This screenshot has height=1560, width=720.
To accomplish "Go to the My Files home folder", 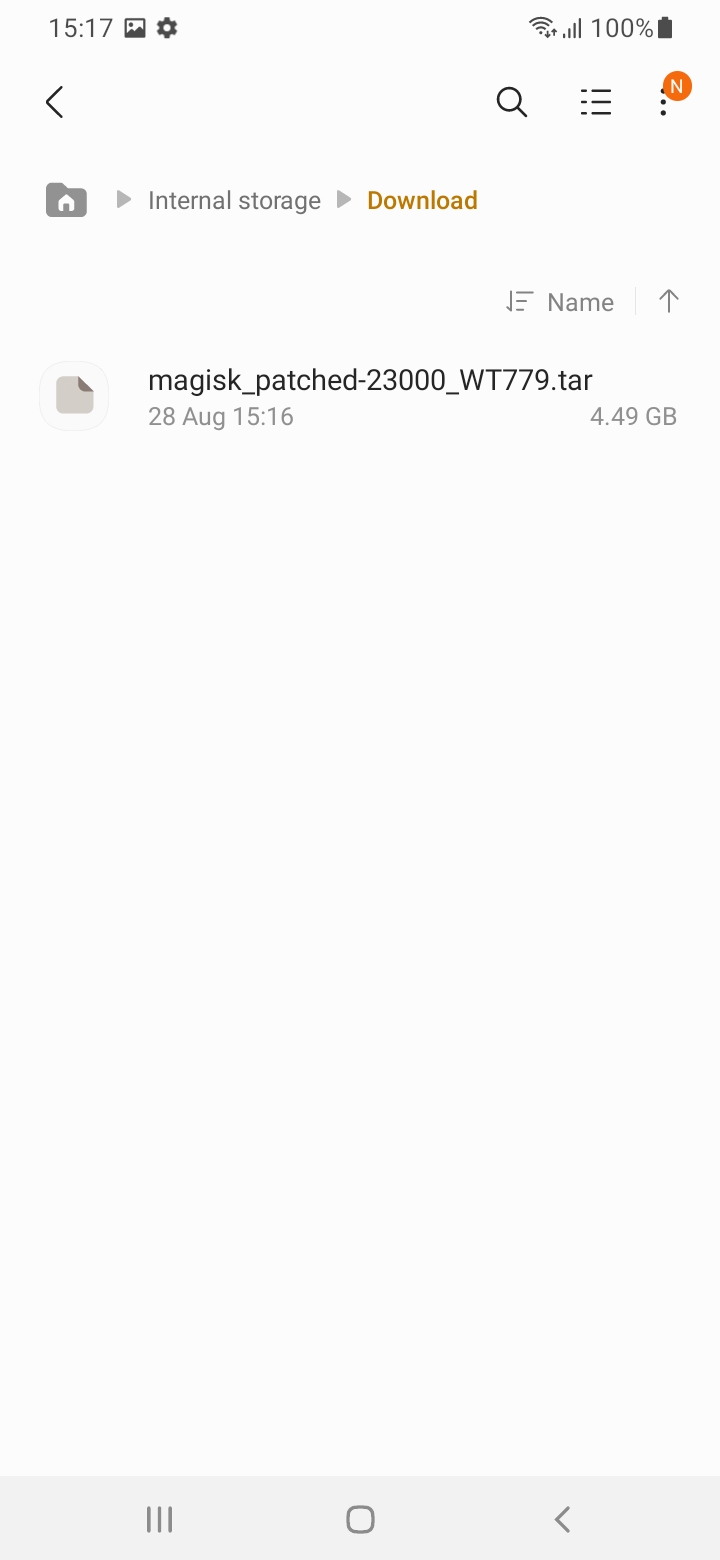I will pos(66,200).
